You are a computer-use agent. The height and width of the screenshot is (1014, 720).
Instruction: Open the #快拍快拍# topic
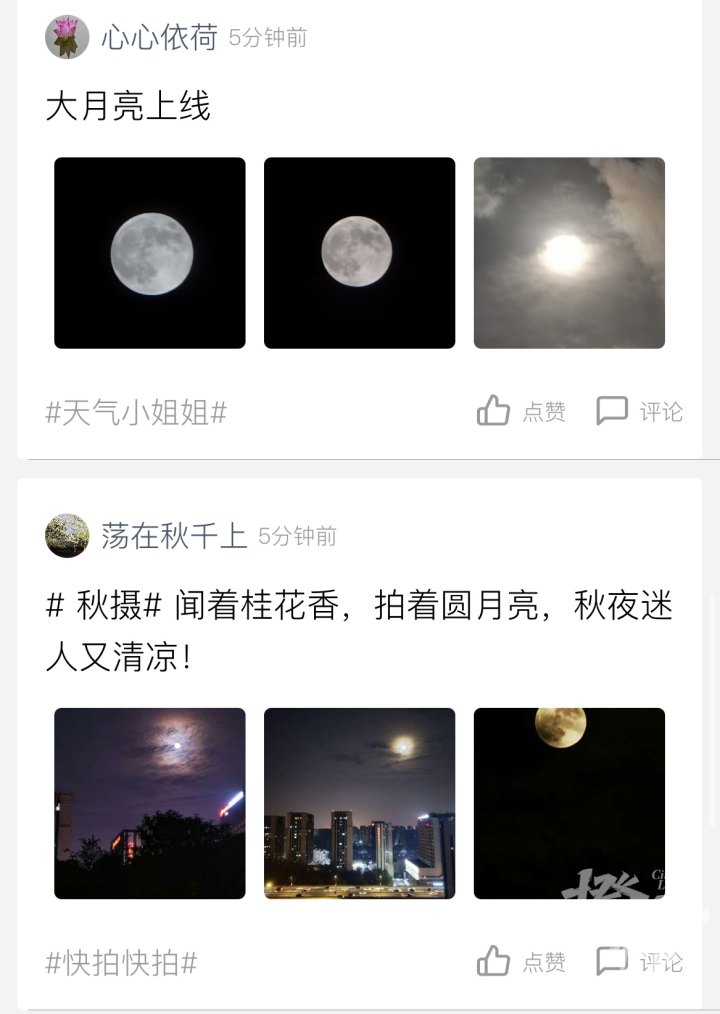click(x=121, y=963)
